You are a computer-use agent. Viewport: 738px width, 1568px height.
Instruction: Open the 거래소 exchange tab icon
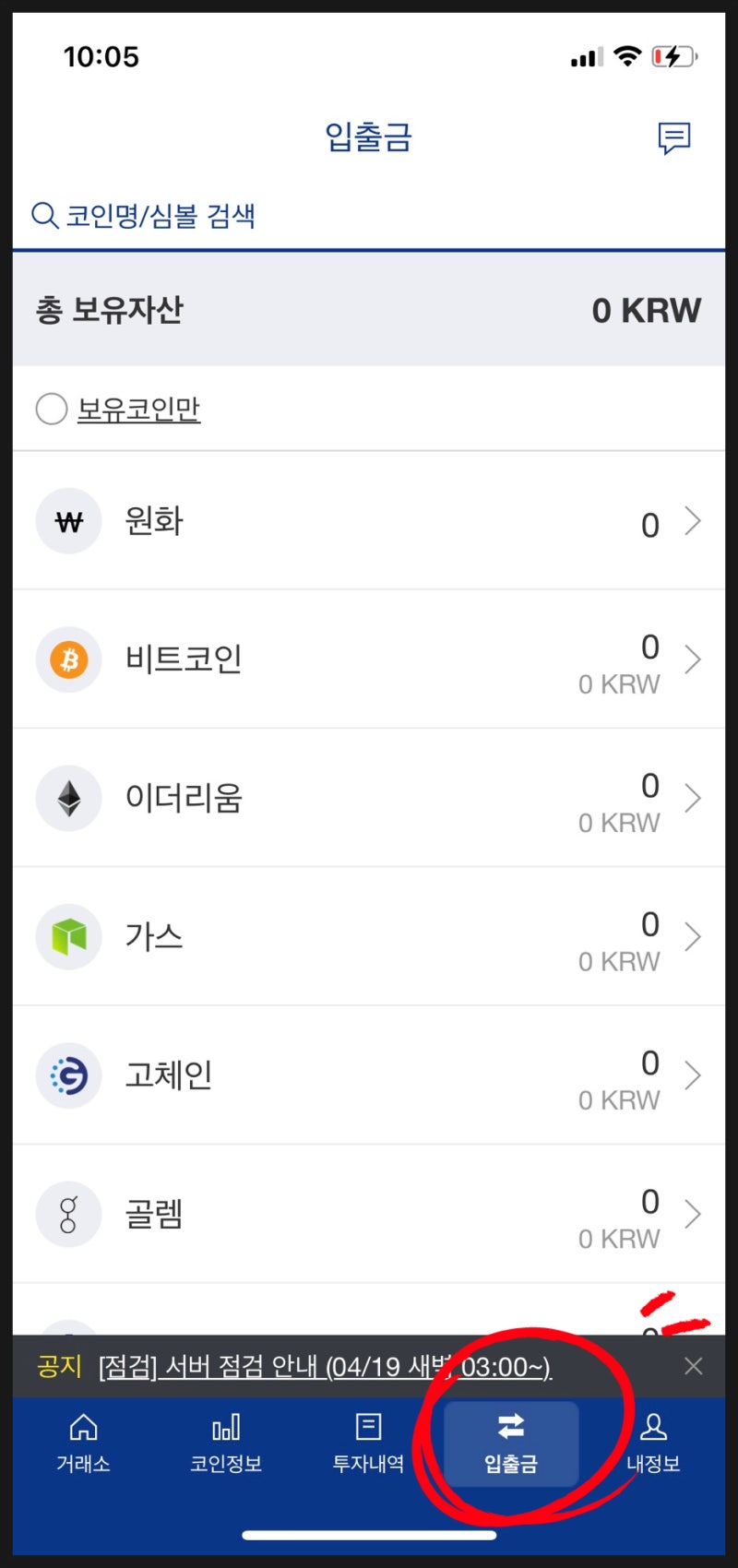point(83,1428)
